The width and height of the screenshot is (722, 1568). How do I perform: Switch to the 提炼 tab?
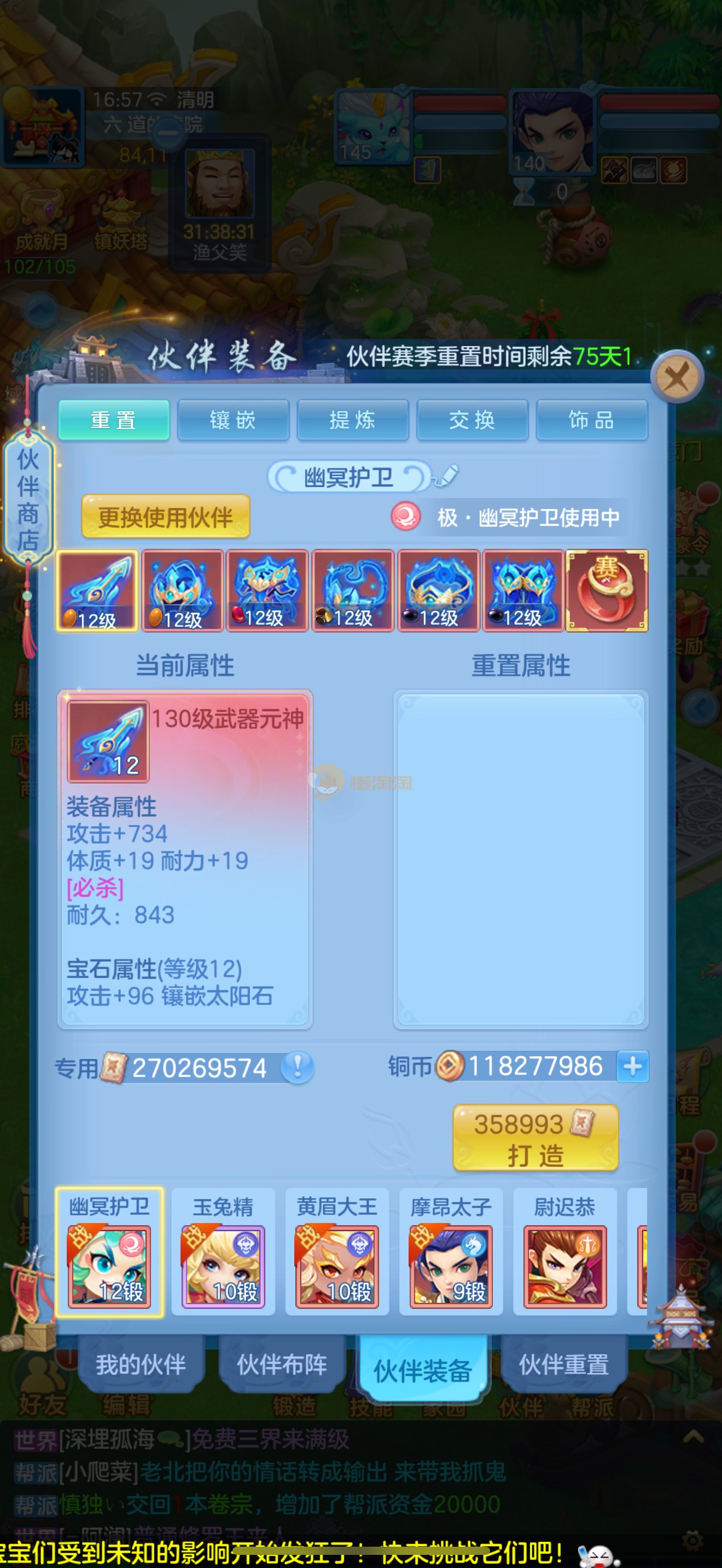352,420
